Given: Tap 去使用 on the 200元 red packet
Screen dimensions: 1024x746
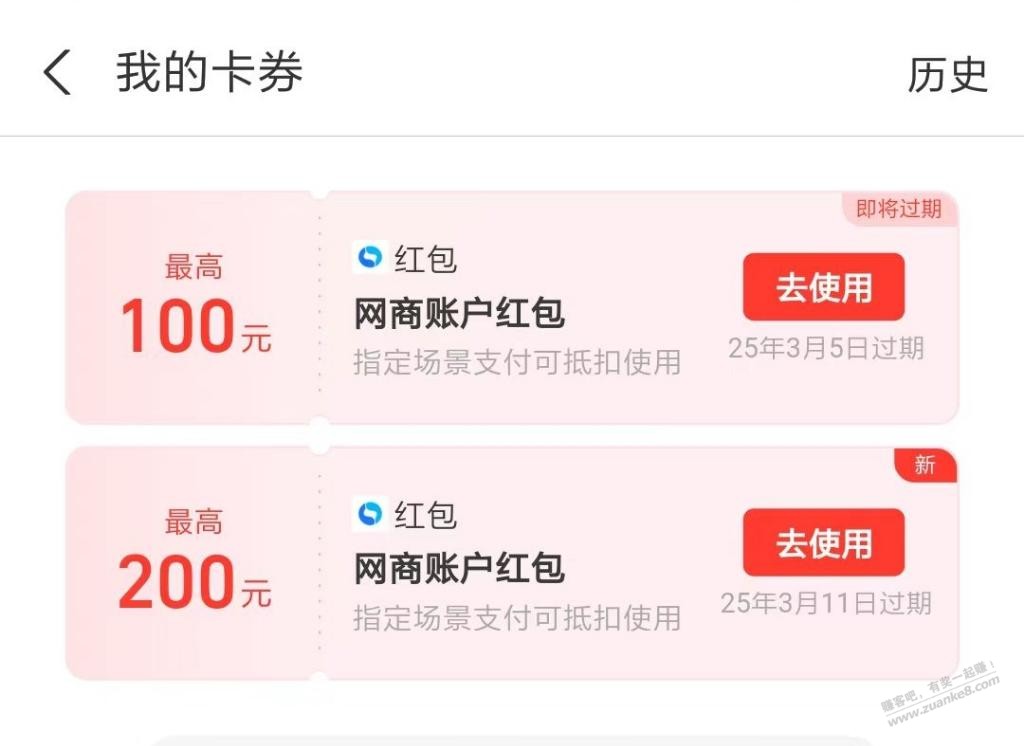Looking at the screenshot, I should coord(823,543).
